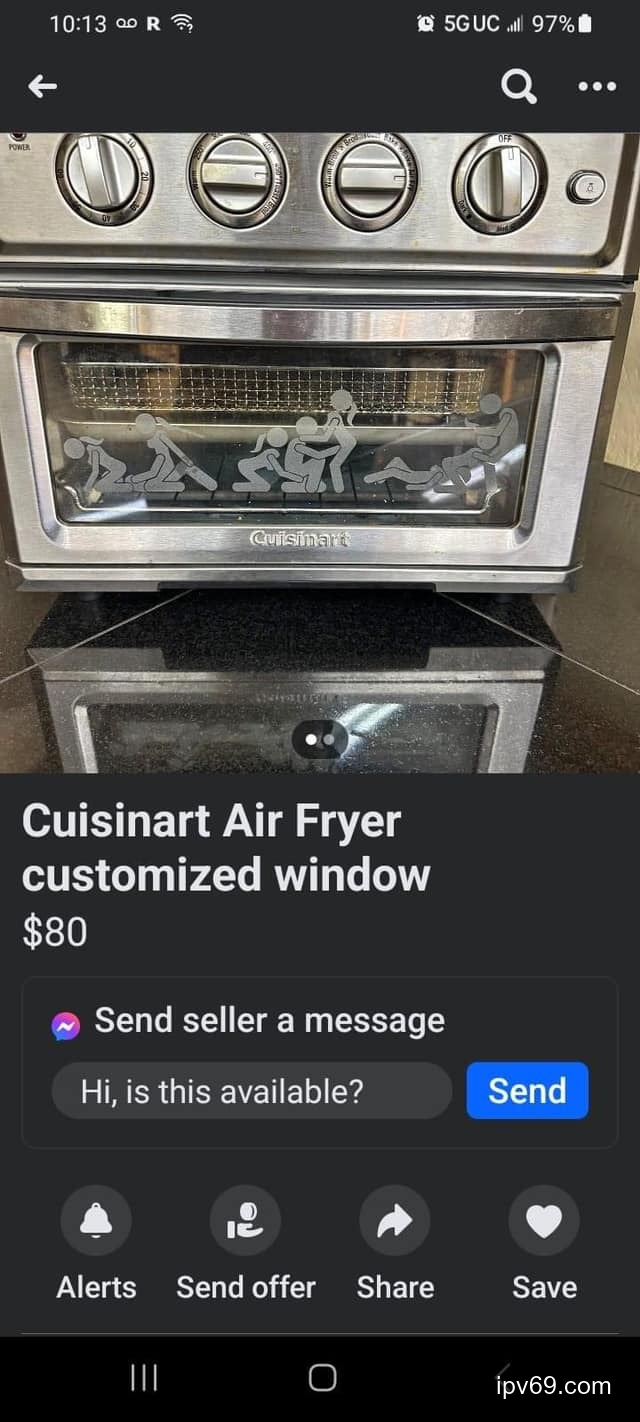Tap the system home button
Image resolution: width=640 pixels, height=1422 pixels.
322,1377
